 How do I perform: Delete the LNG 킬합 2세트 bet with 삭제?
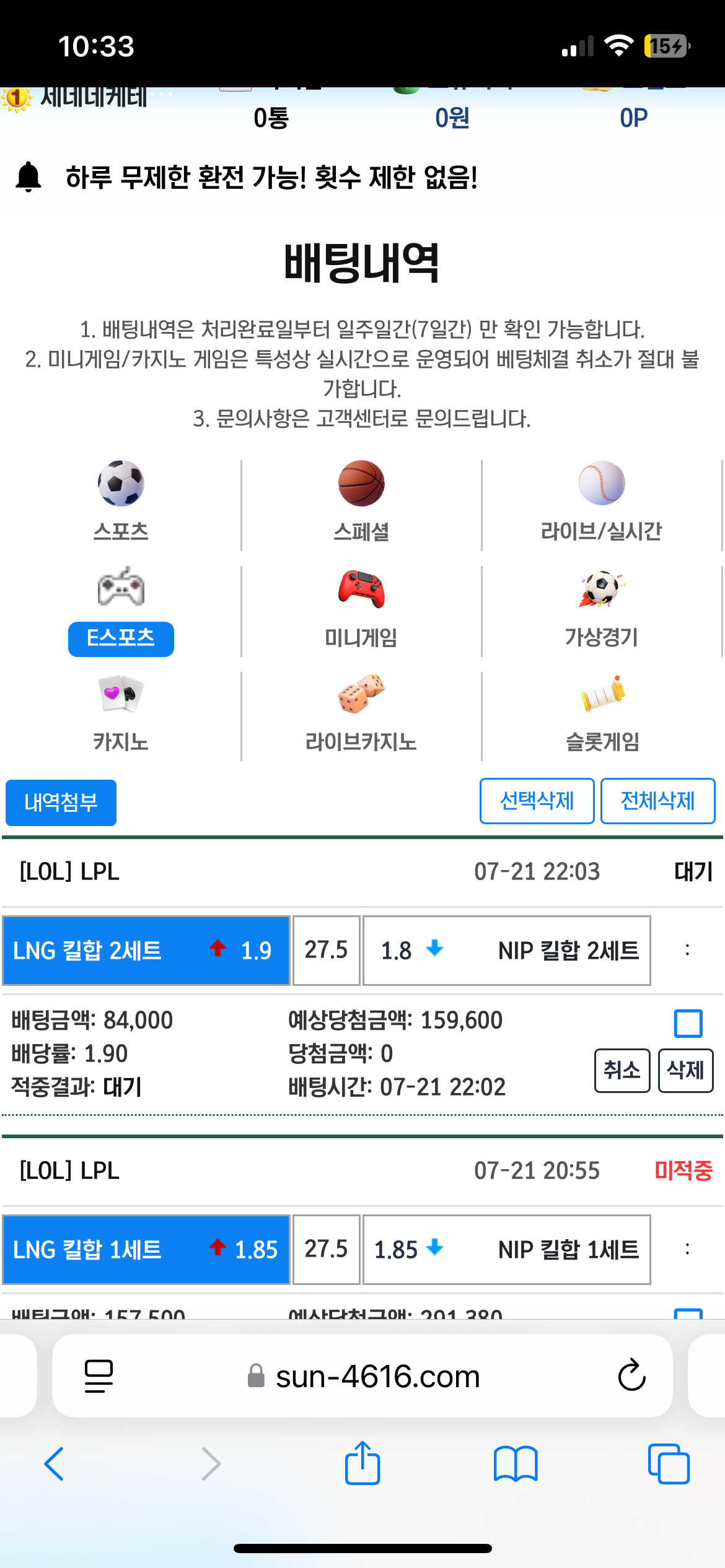click(685, 1070)
